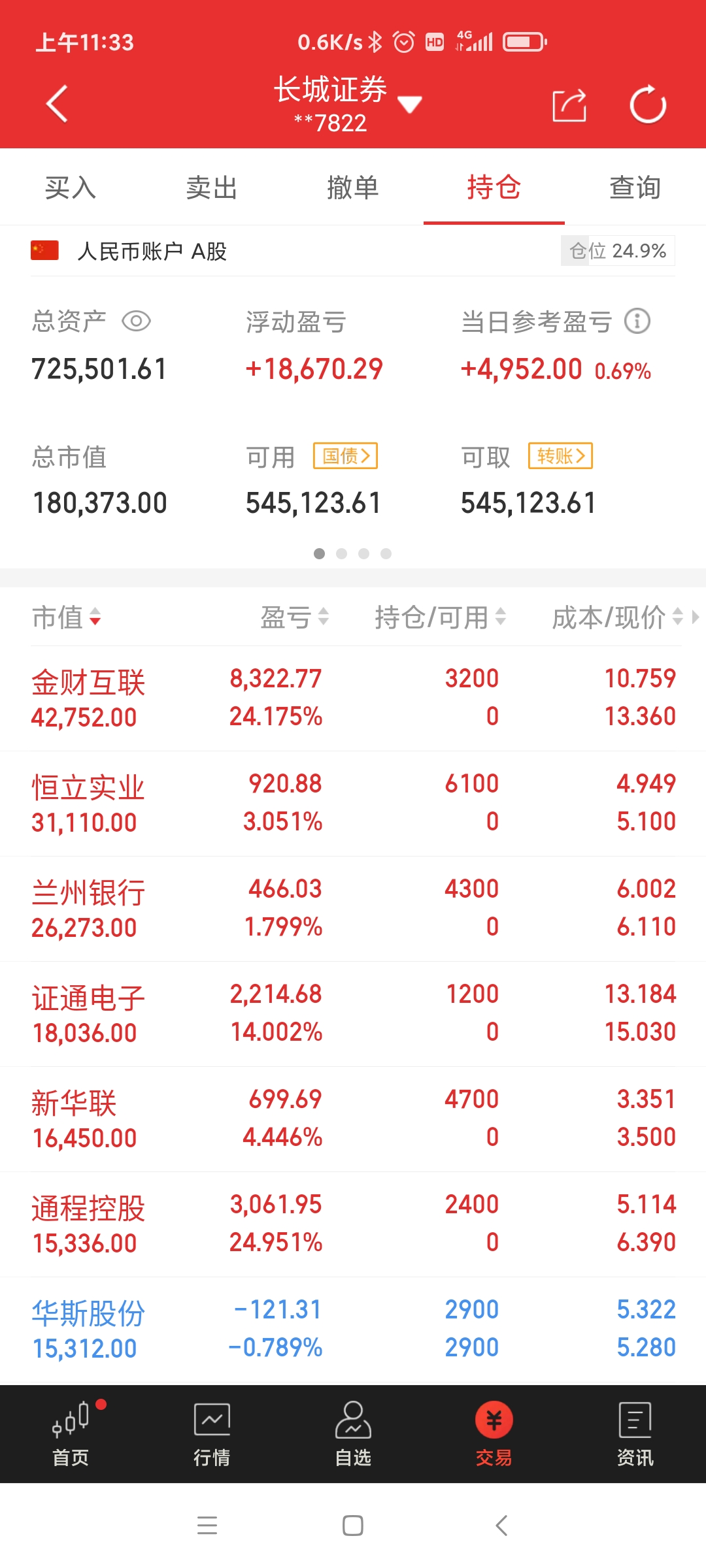Open 自选 in bottom navigation

point(353,1434)
